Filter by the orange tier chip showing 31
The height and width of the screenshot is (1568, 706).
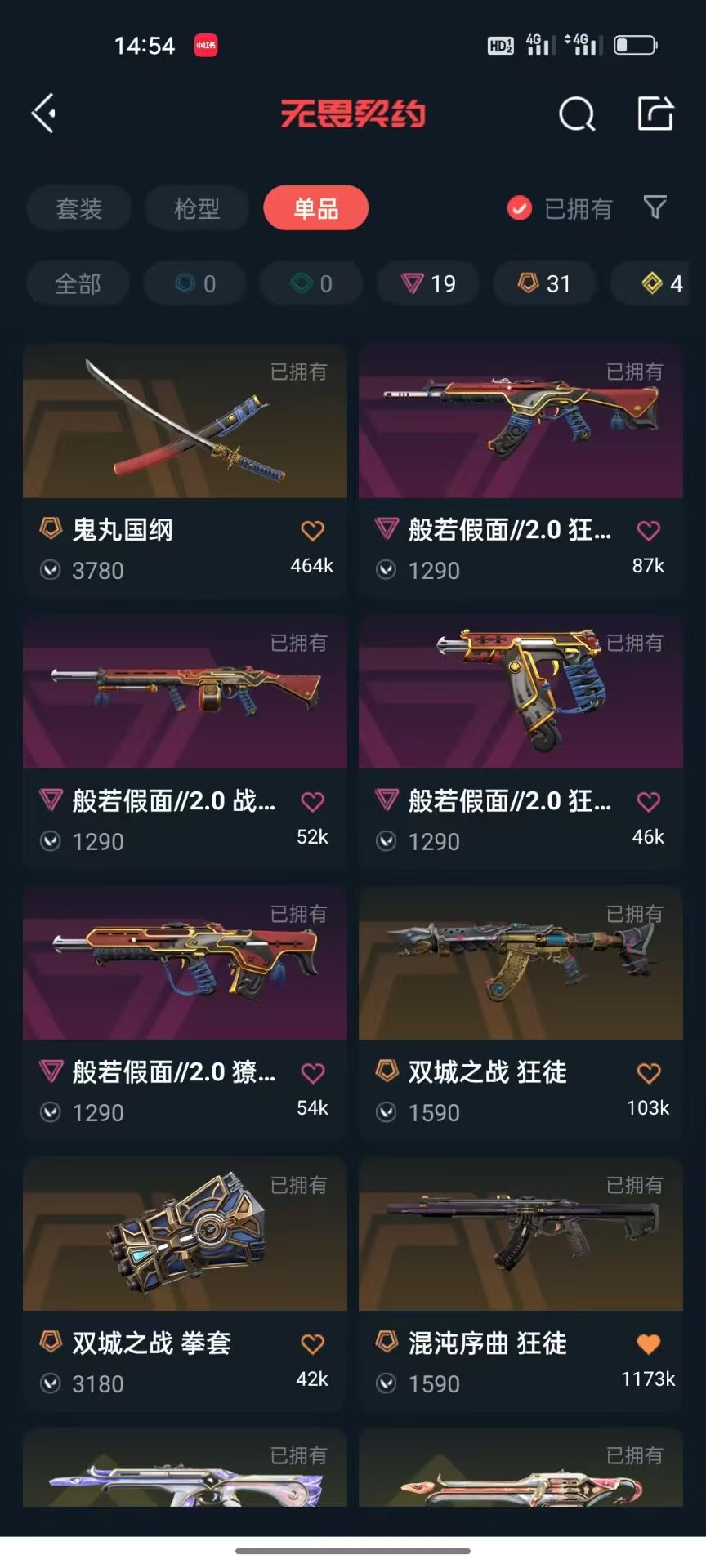[x=544, y=283]
